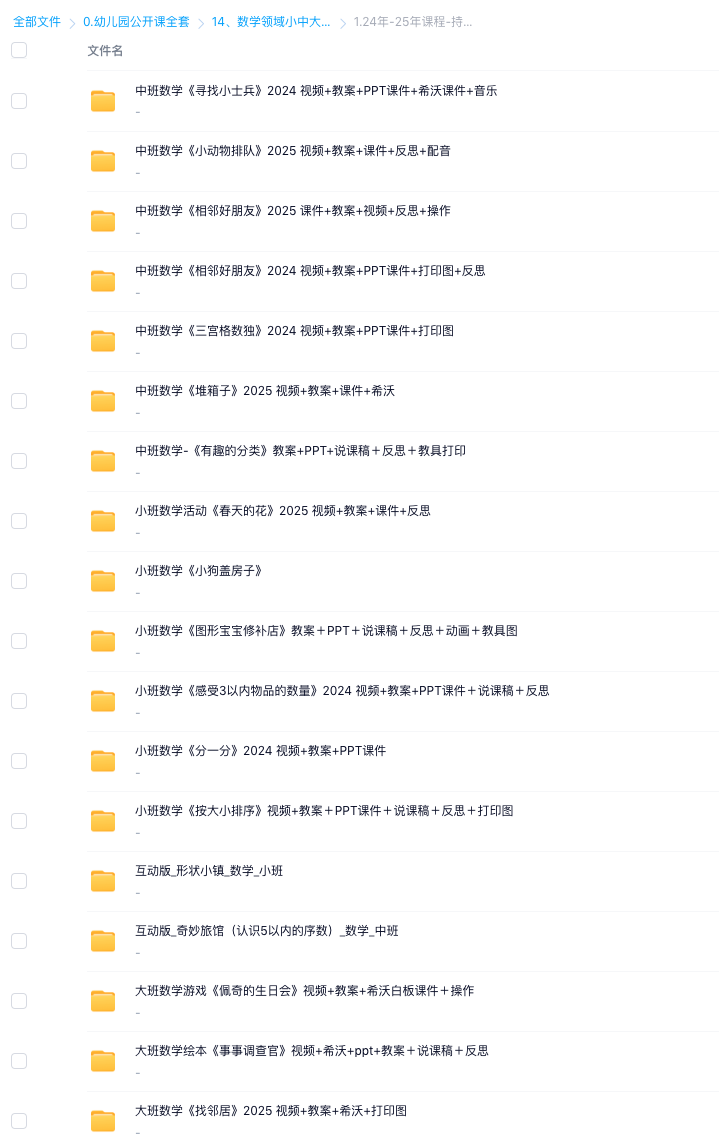The height and width of the screenshot is (1144, 719).
Task: Open folder 互动版_形状小镇_数学_小班
Action: pos(209,871)
